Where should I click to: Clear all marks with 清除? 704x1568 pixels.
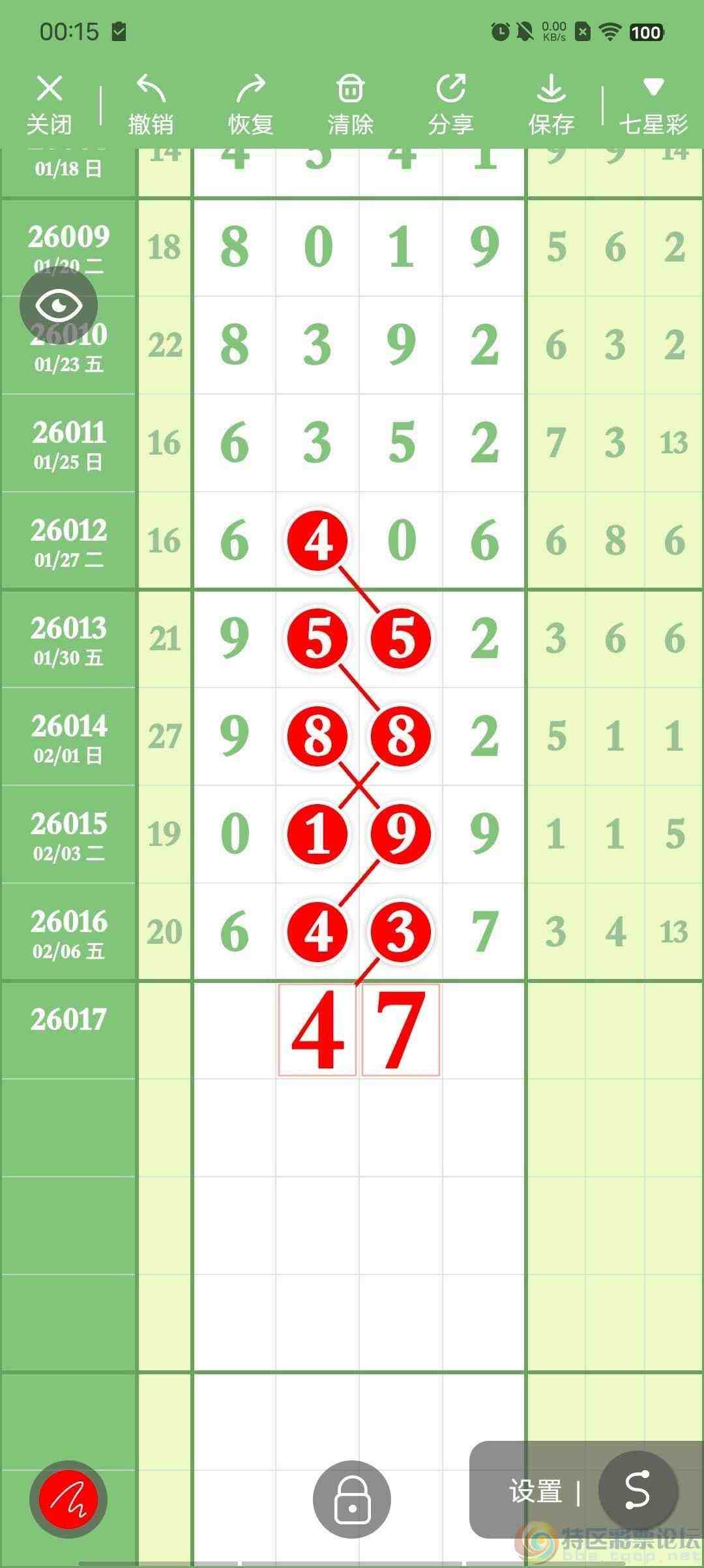point(350,104)
